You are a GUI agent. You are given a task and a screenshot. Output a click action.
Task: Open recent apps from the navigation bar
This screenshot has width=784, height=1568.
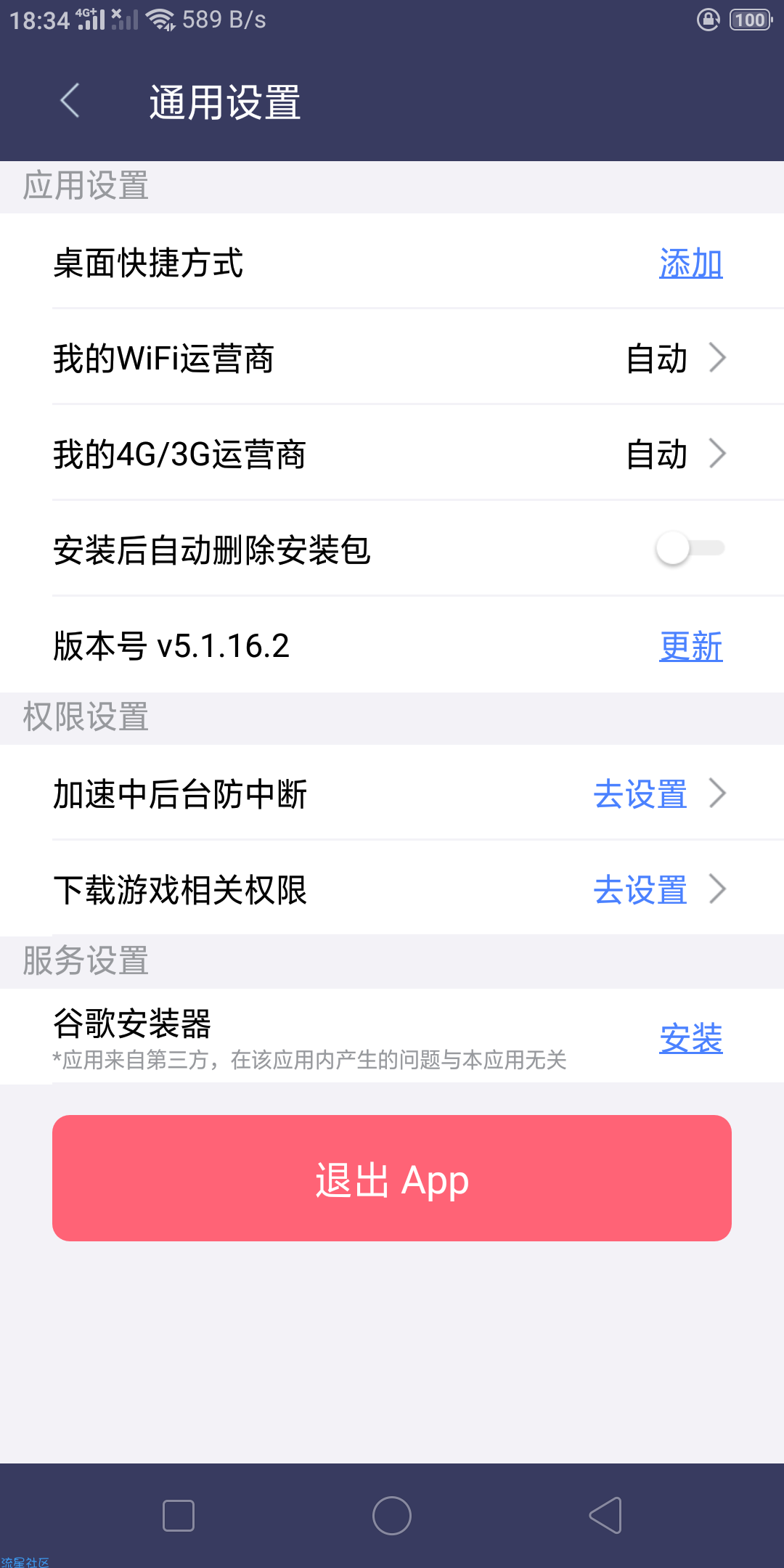[x=179, y=1516]
